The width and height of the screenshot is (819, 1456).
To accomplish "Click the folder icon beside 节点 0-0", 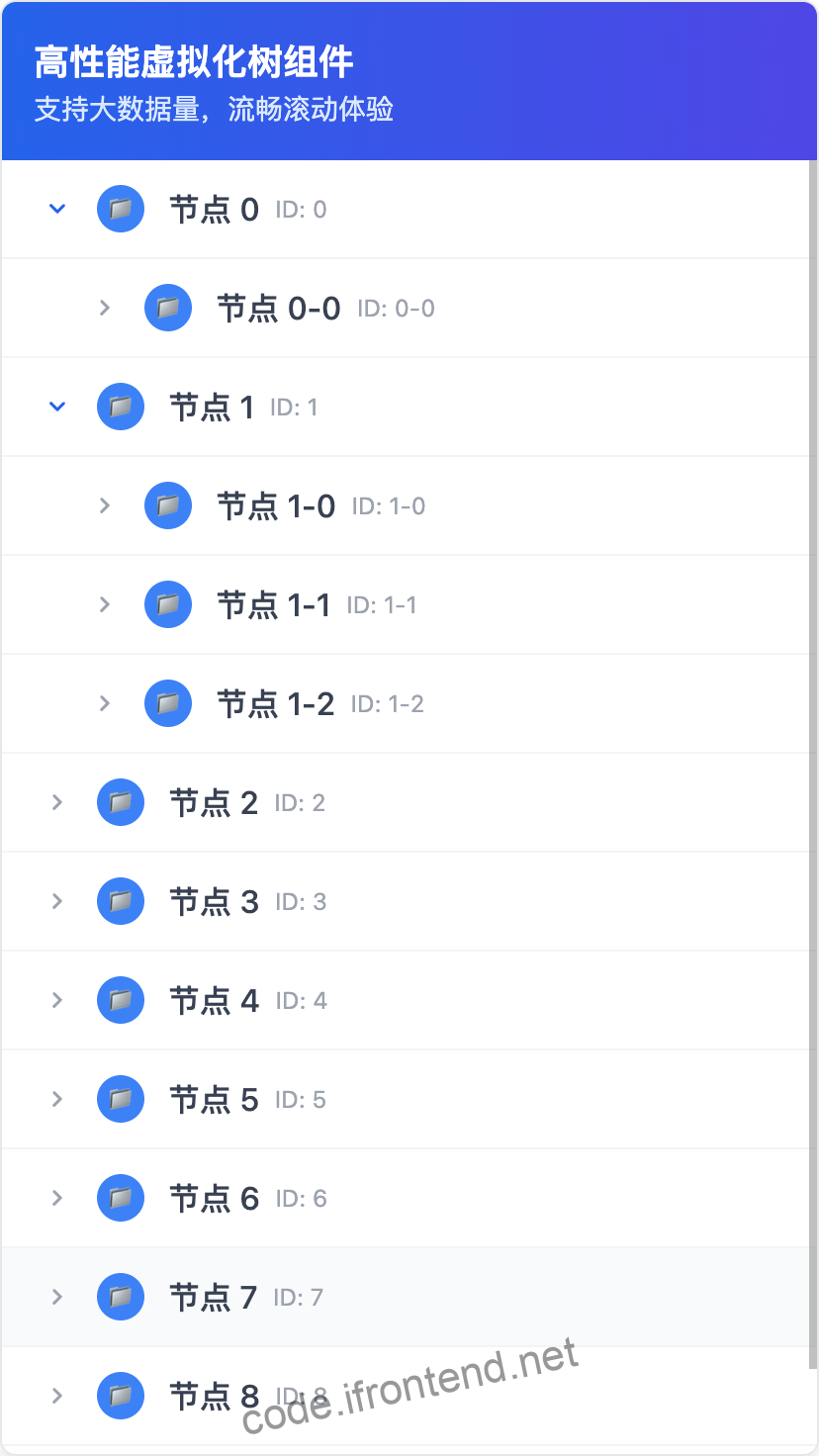I will click(168, 308).
